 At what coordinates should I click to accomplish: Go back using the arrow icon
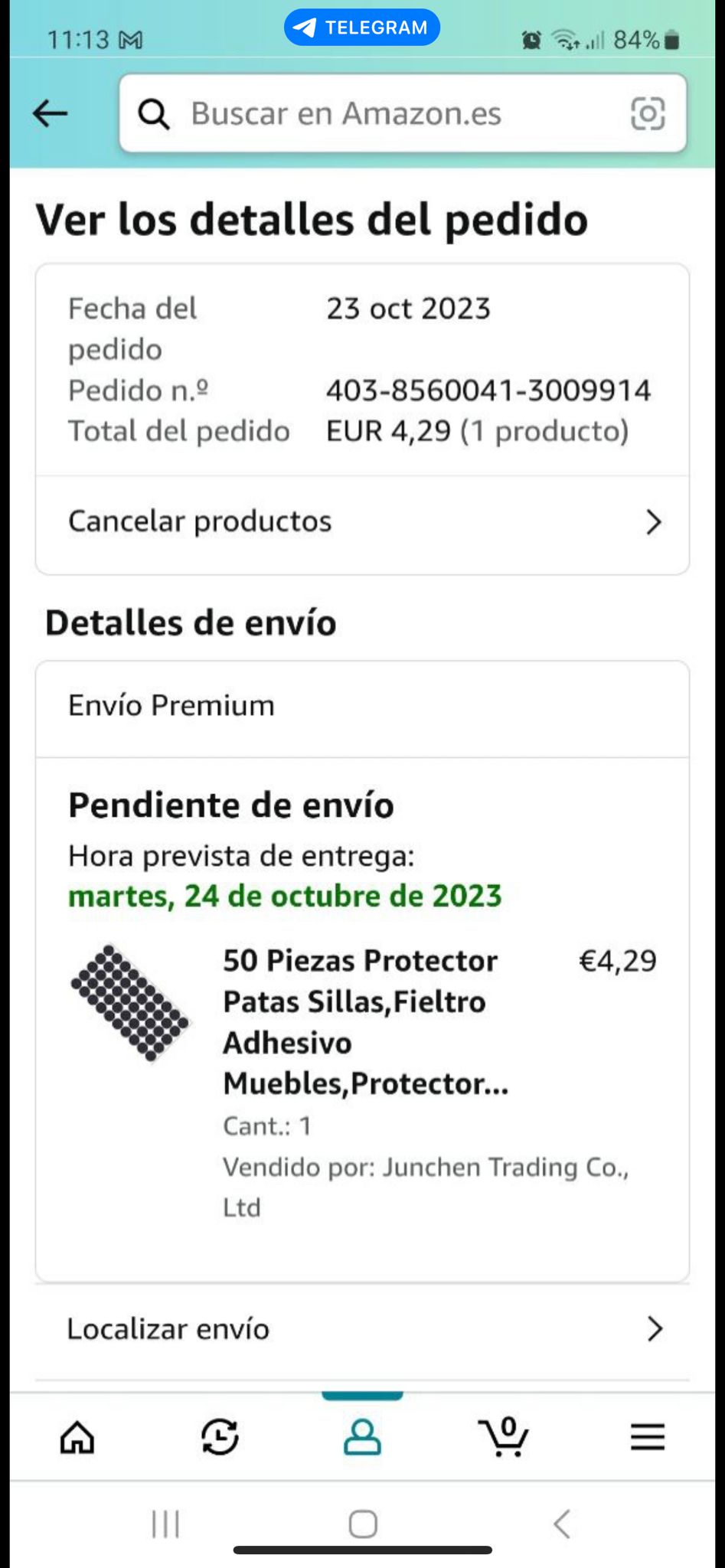point(51,114)
